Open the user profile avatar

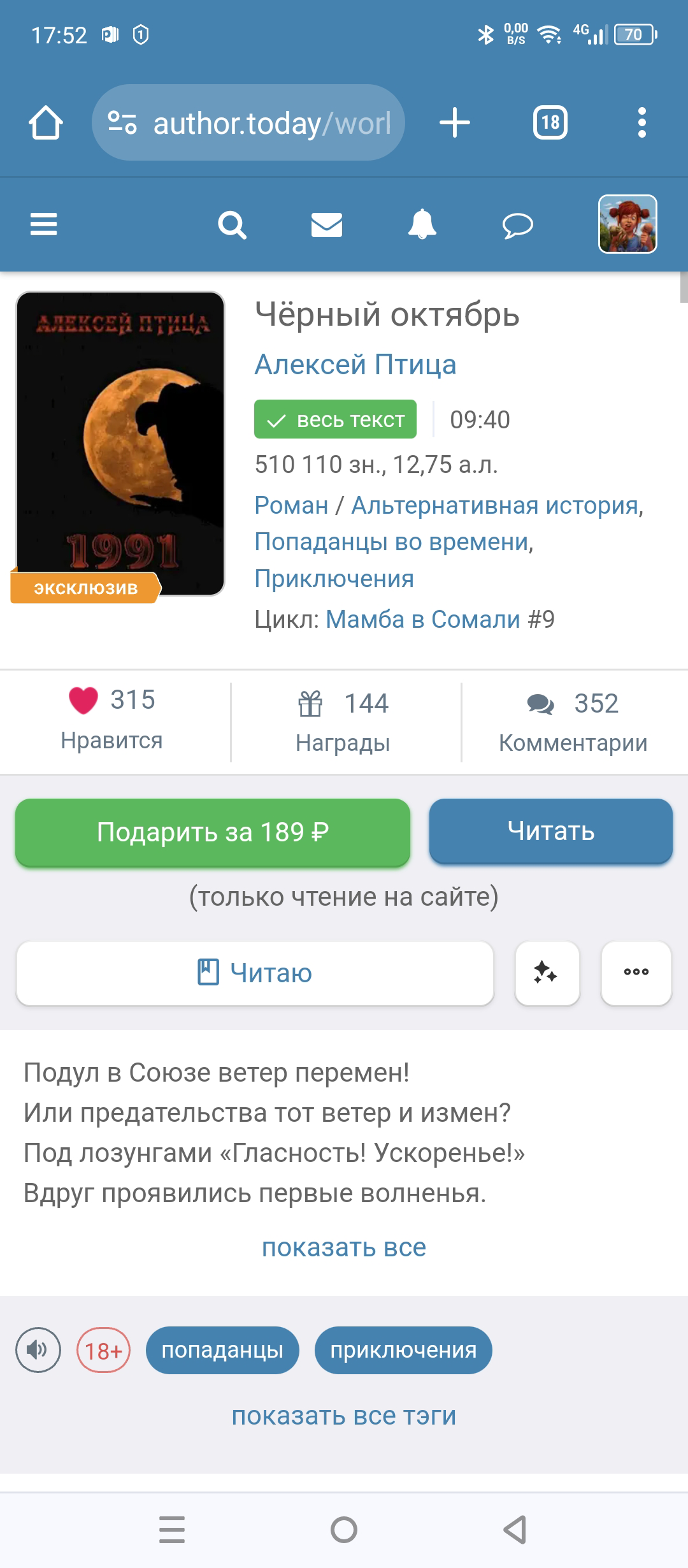(x=627, y=224)
